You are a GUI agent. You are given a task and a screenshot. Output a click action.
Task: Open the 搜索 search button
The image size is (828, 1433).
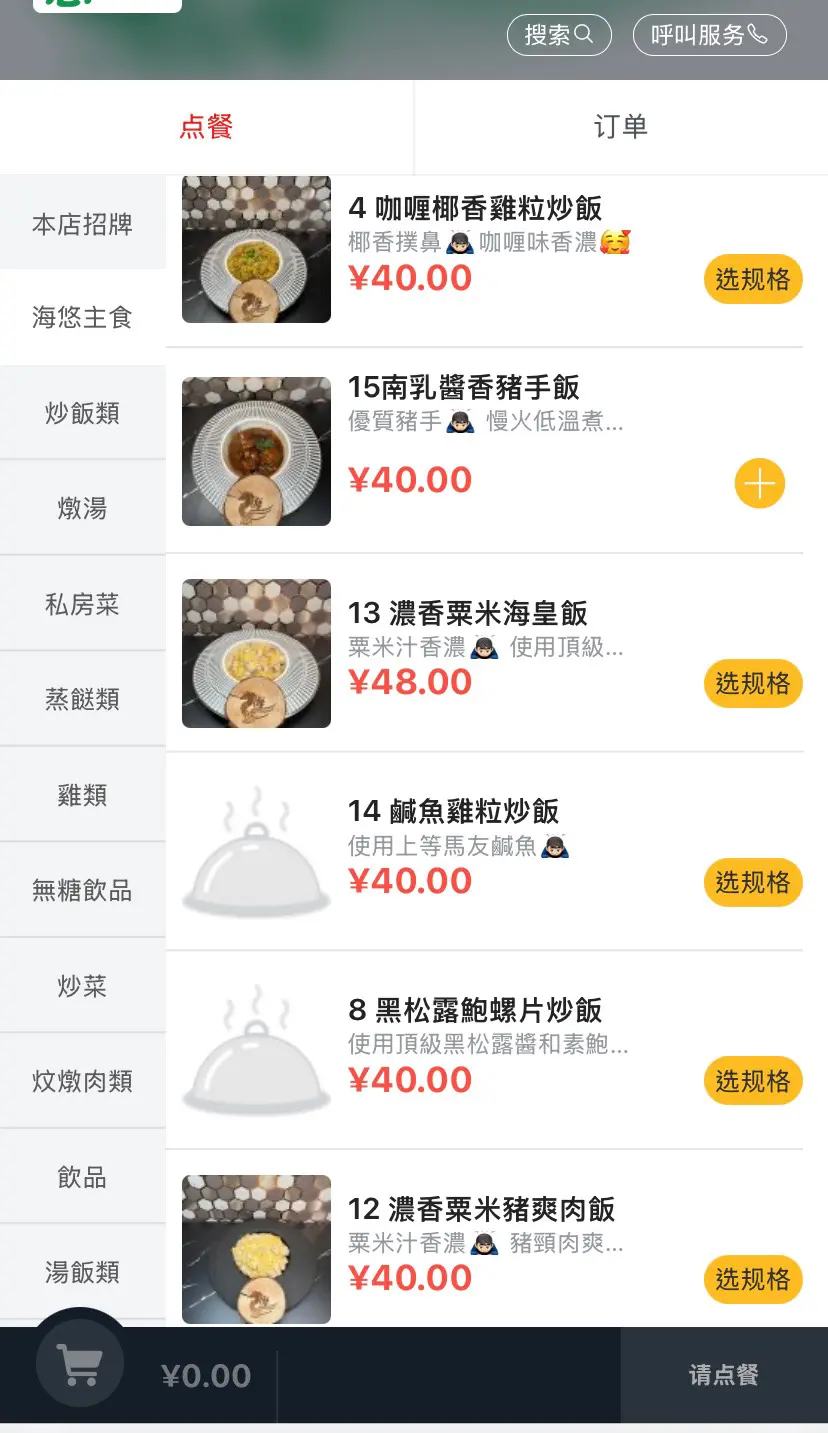(559, 35)
